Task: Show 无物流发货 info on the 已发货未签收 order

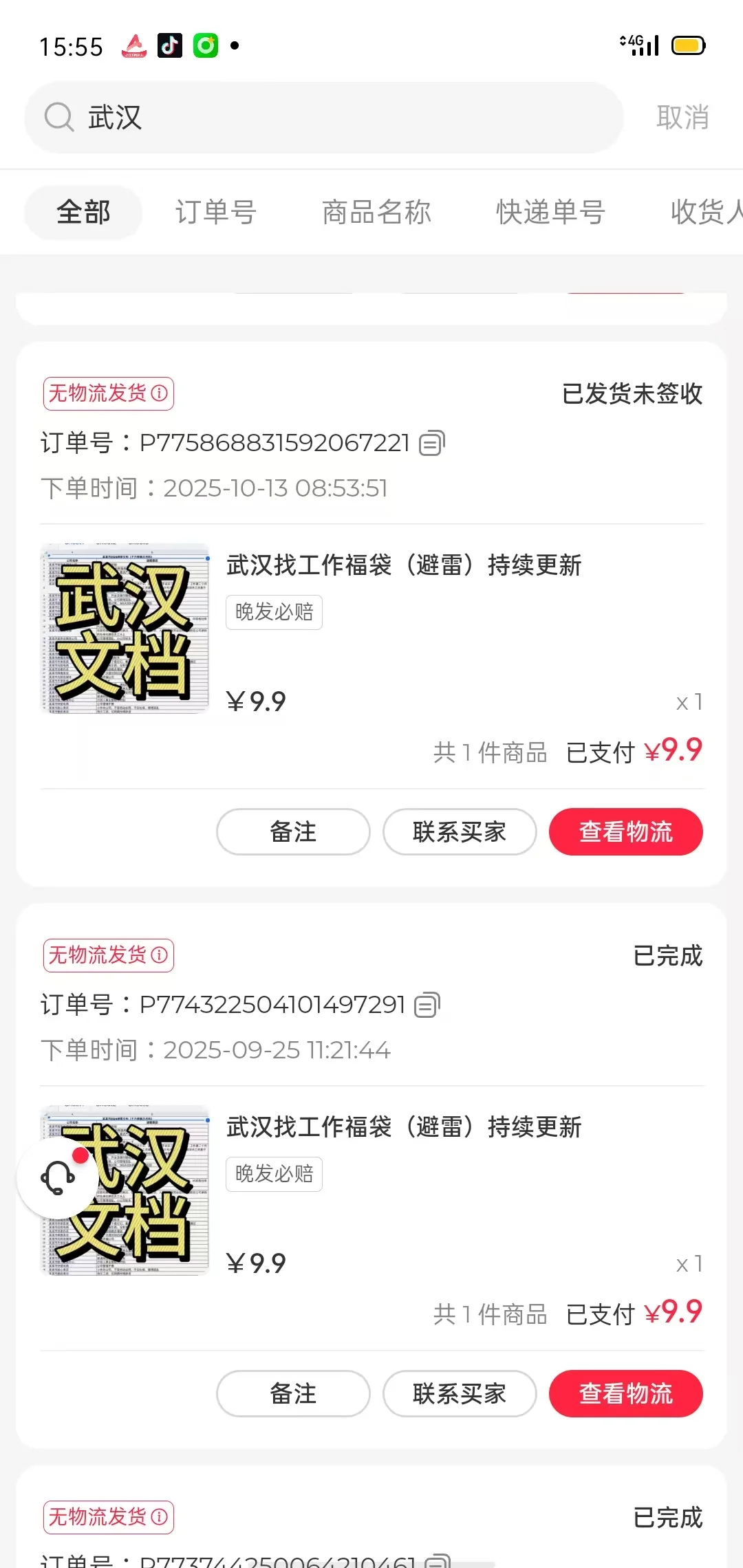Action: coord(159,393)
